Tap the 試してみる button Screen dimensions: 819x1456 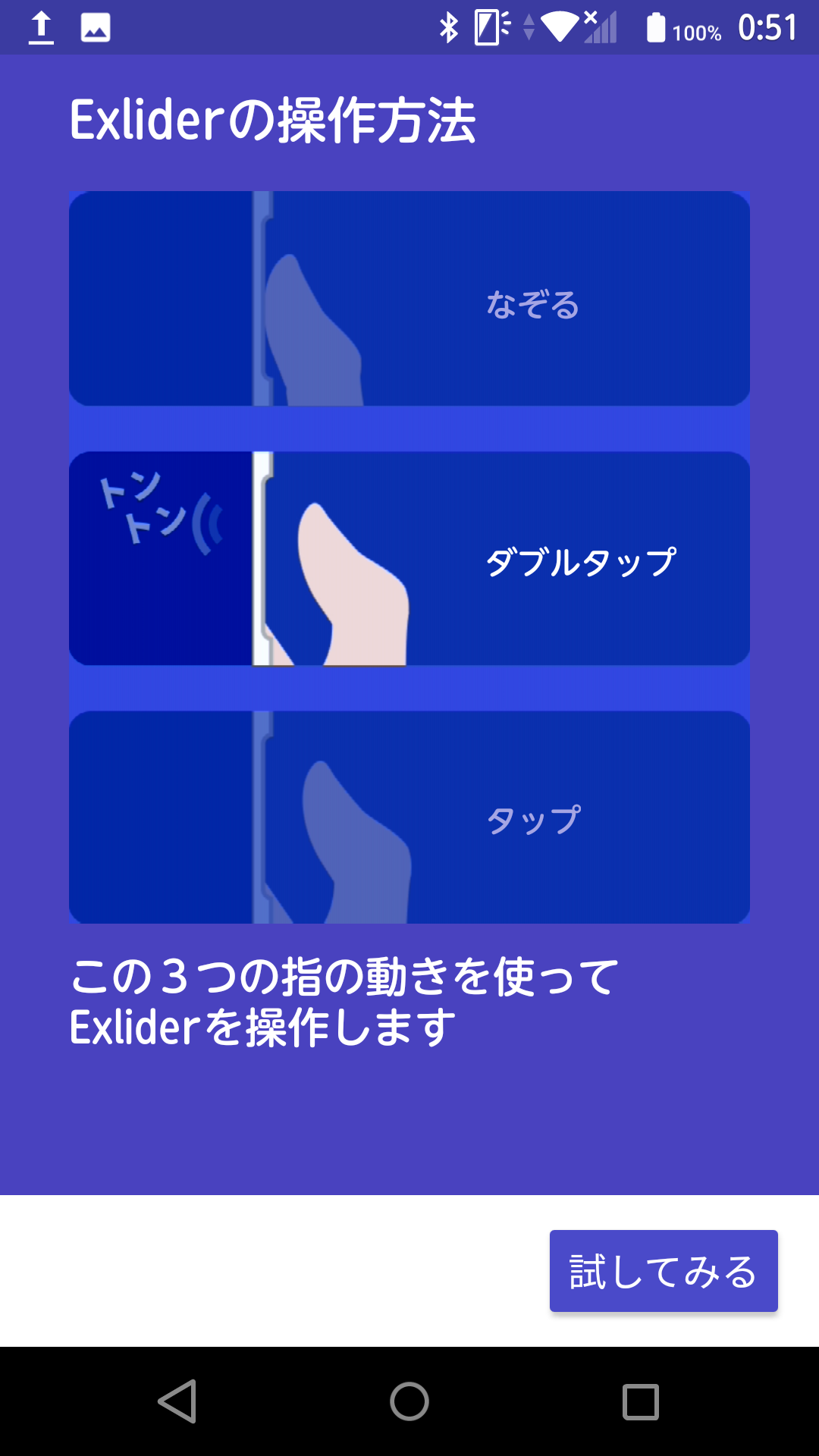(664, 1271)
